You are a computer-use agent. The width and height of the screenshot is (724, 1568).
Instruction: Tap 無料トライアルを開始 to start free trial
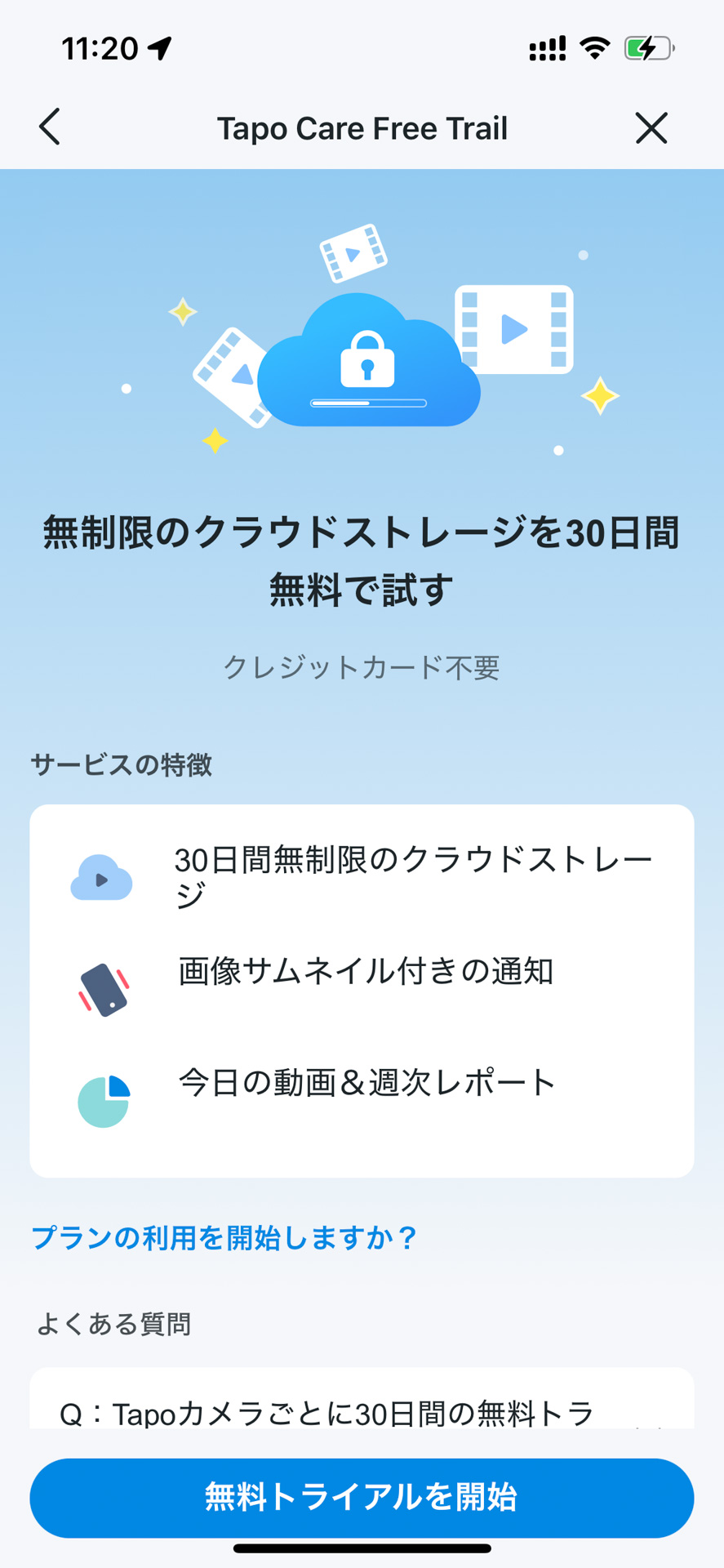(362, 1498)
